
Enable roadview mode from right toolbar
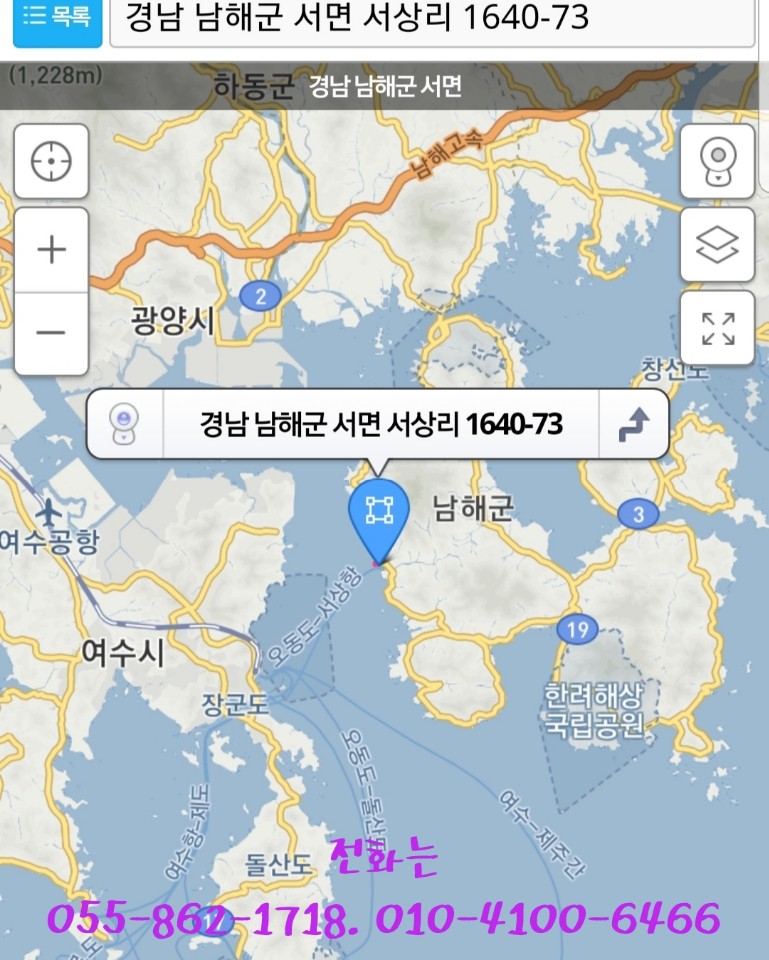click(x=717, y=161)
